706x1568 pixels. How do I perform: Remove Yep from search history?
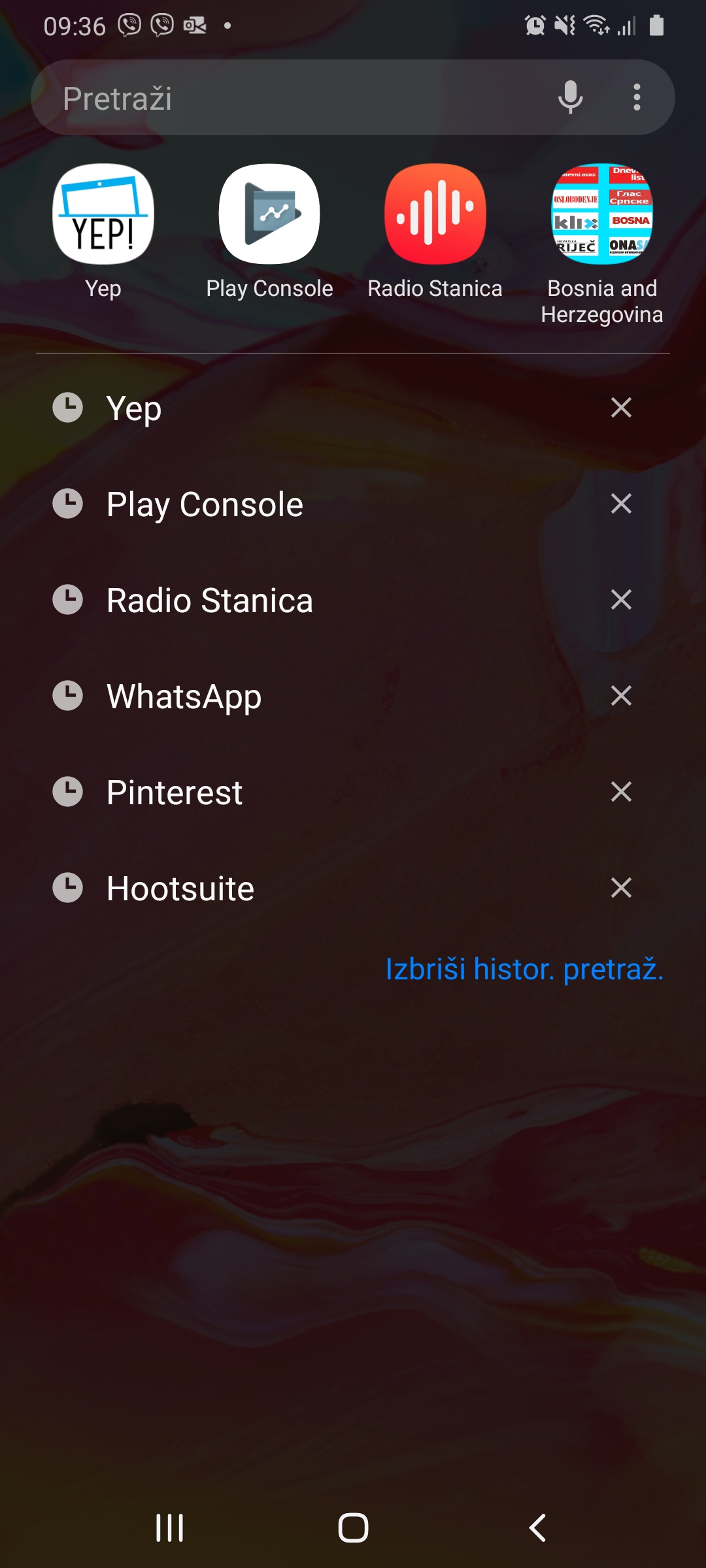pyautogui.click(x=621, y=408)
